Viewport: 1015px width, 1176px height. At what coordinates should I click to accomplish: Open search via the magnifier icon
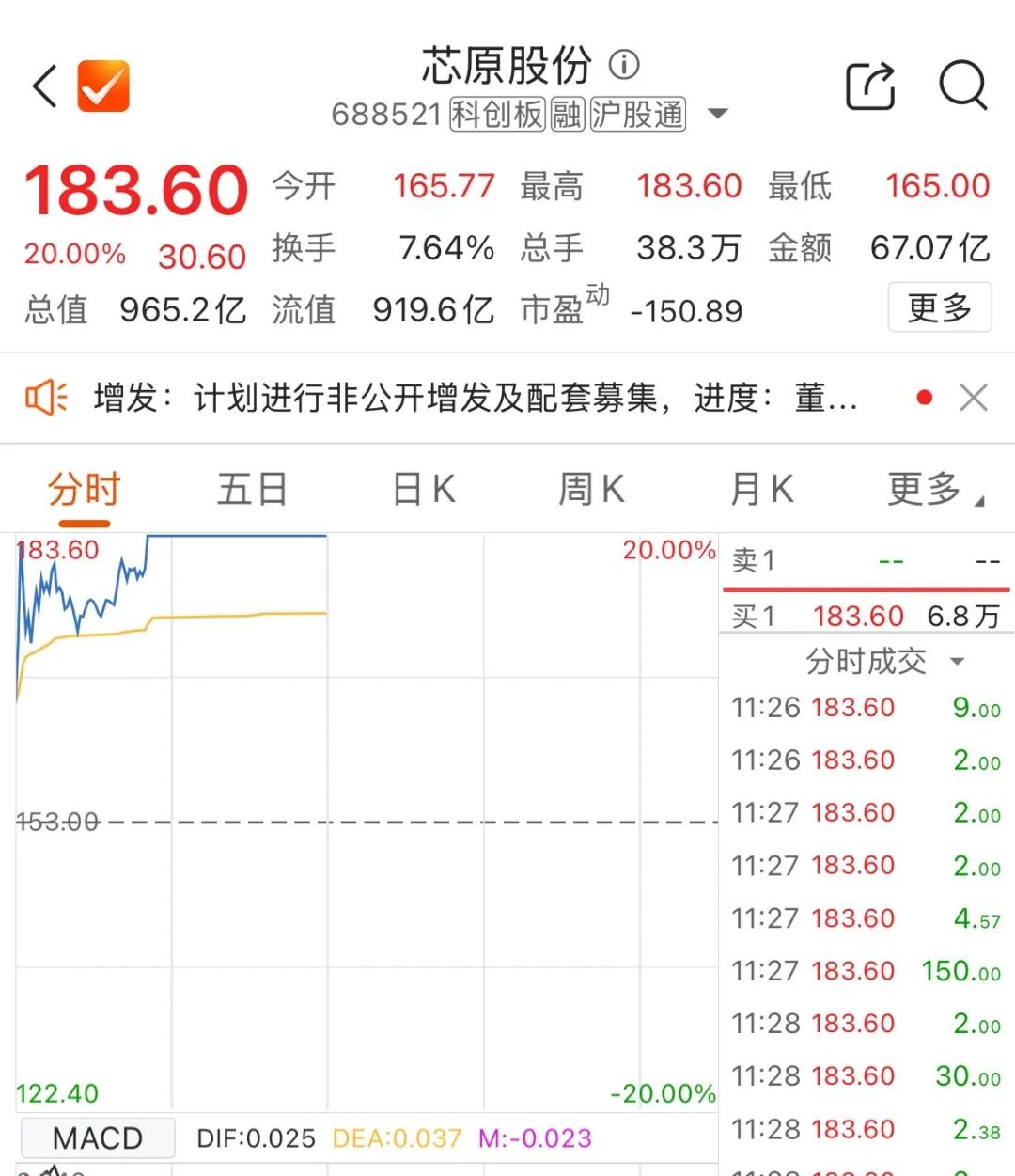coord(960,86)
